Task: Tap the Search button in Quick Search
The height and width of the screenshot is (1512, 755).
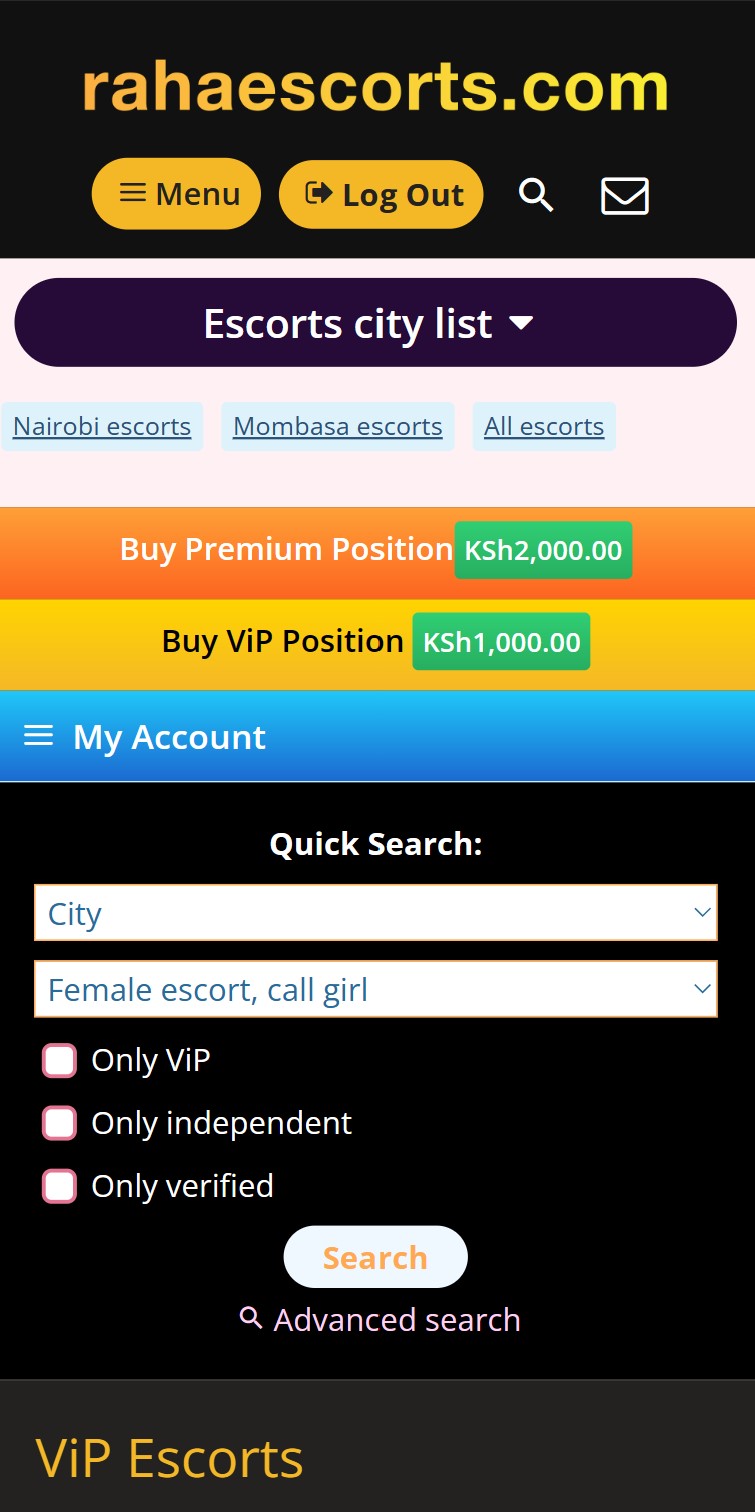Action: click(376, 1257)
